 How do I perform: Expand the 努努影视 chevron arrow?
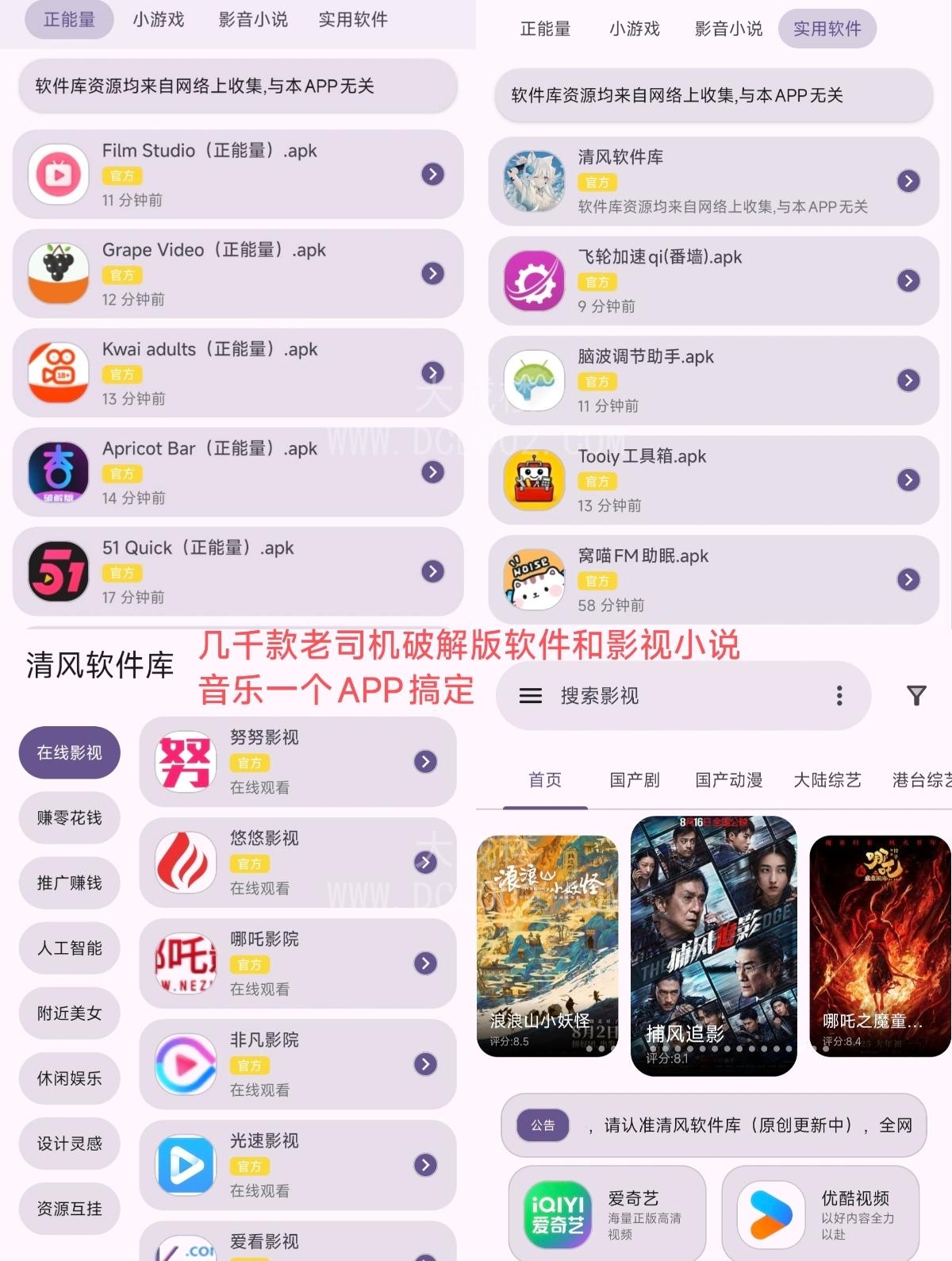425,762
